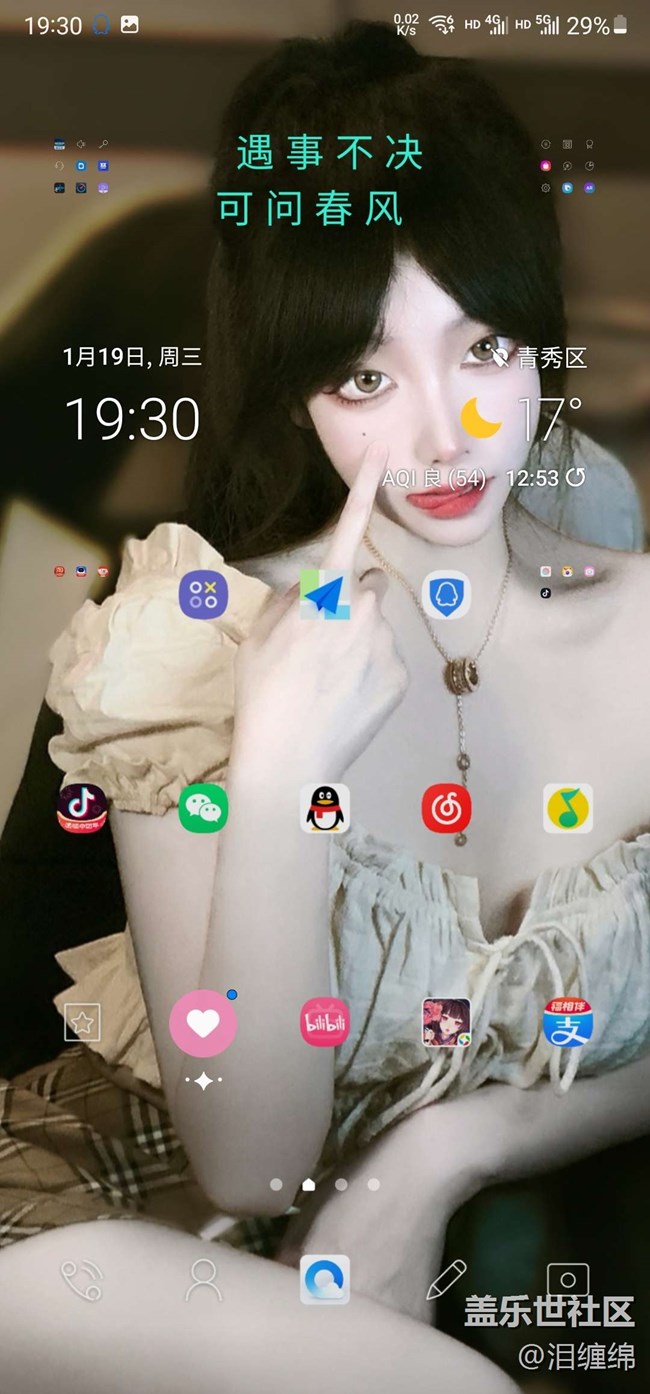The width and height of the screenshot is (650, 1394).
Task: Open the camera from the dock
Action: 568,1280
